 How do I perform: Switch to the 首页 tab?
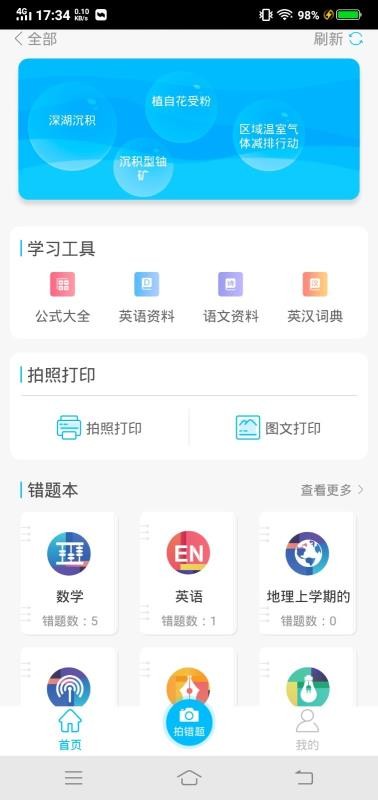click(70, 730)
